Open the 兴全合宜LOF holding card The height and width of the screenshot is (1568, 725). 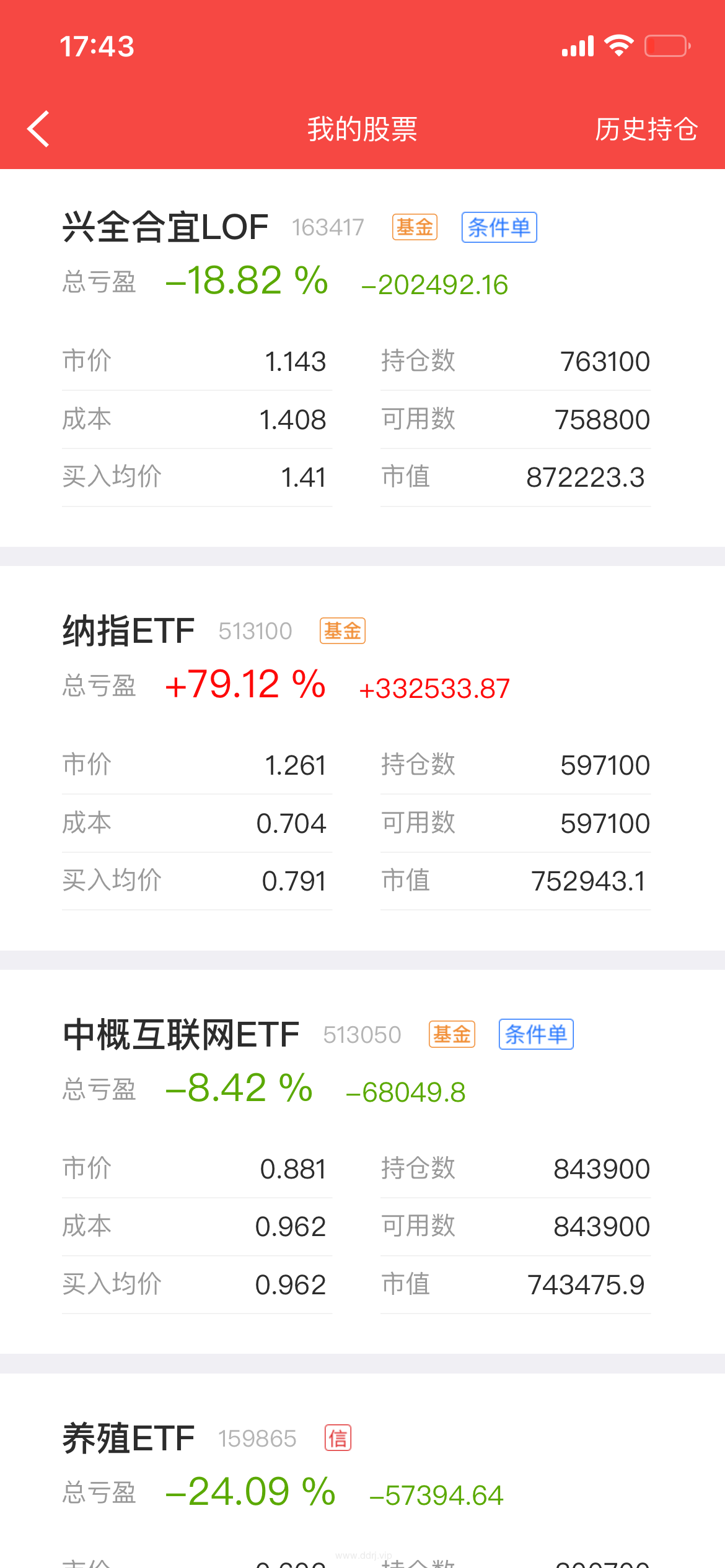pos(362,358)
